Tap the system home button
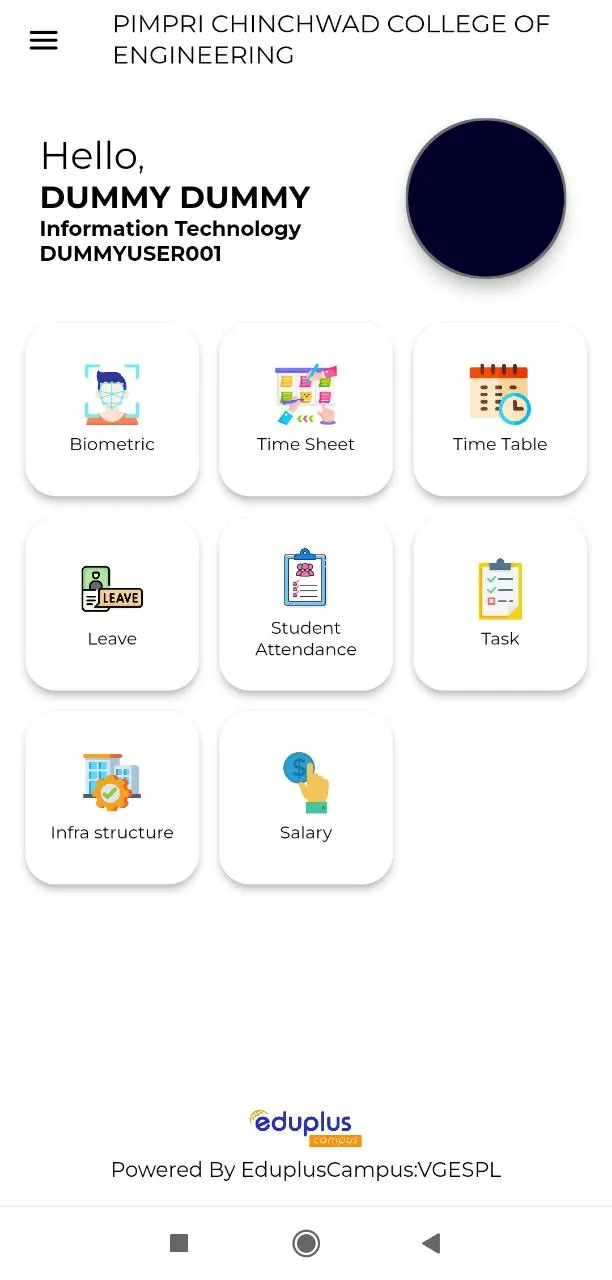Screen dimensions: 612x1280 click(306, 1243)
